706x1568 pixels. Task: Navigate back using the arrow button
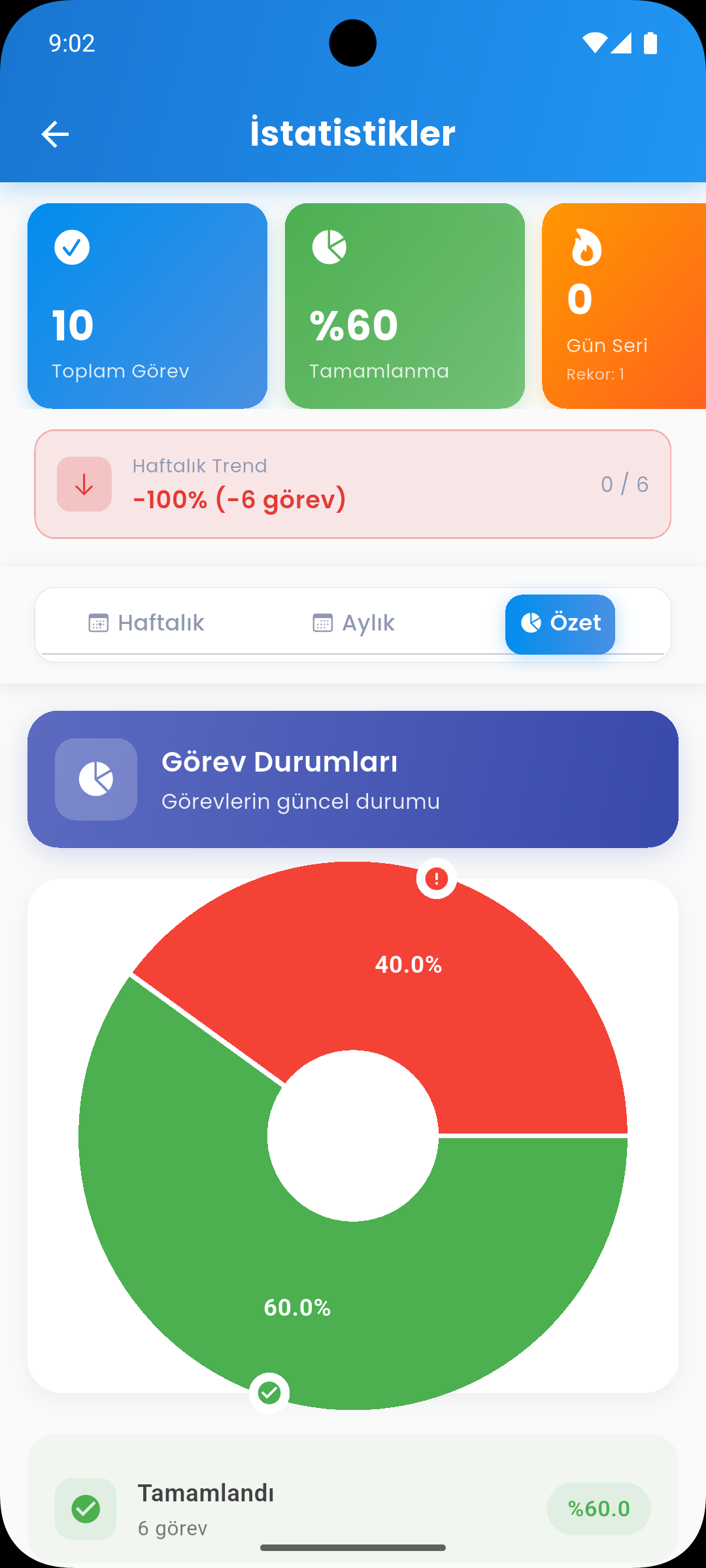click(x=55, y=133)
